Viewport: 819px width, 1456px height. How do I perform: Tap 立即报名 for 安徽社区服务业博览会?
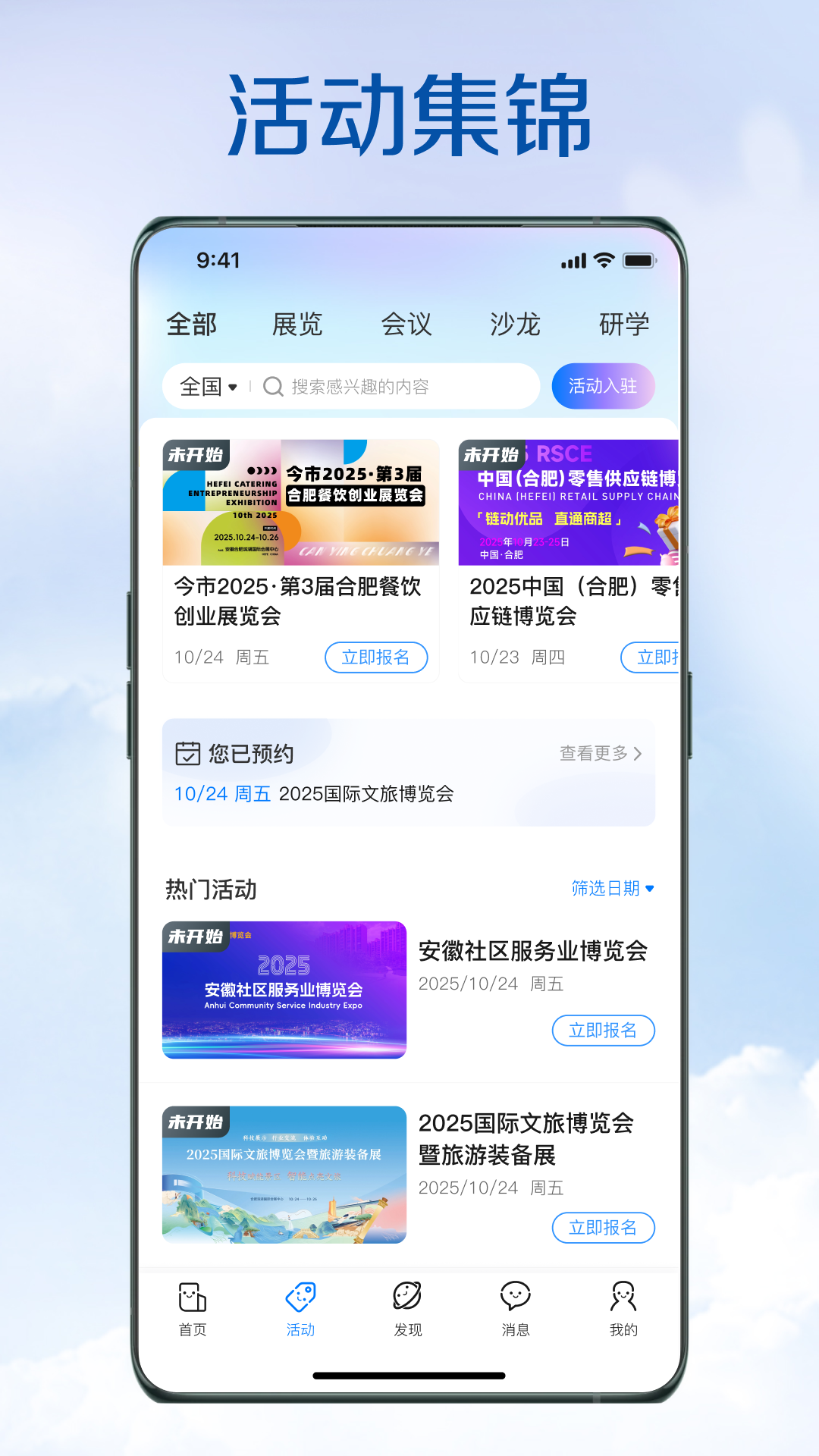tap(603, 1031)
